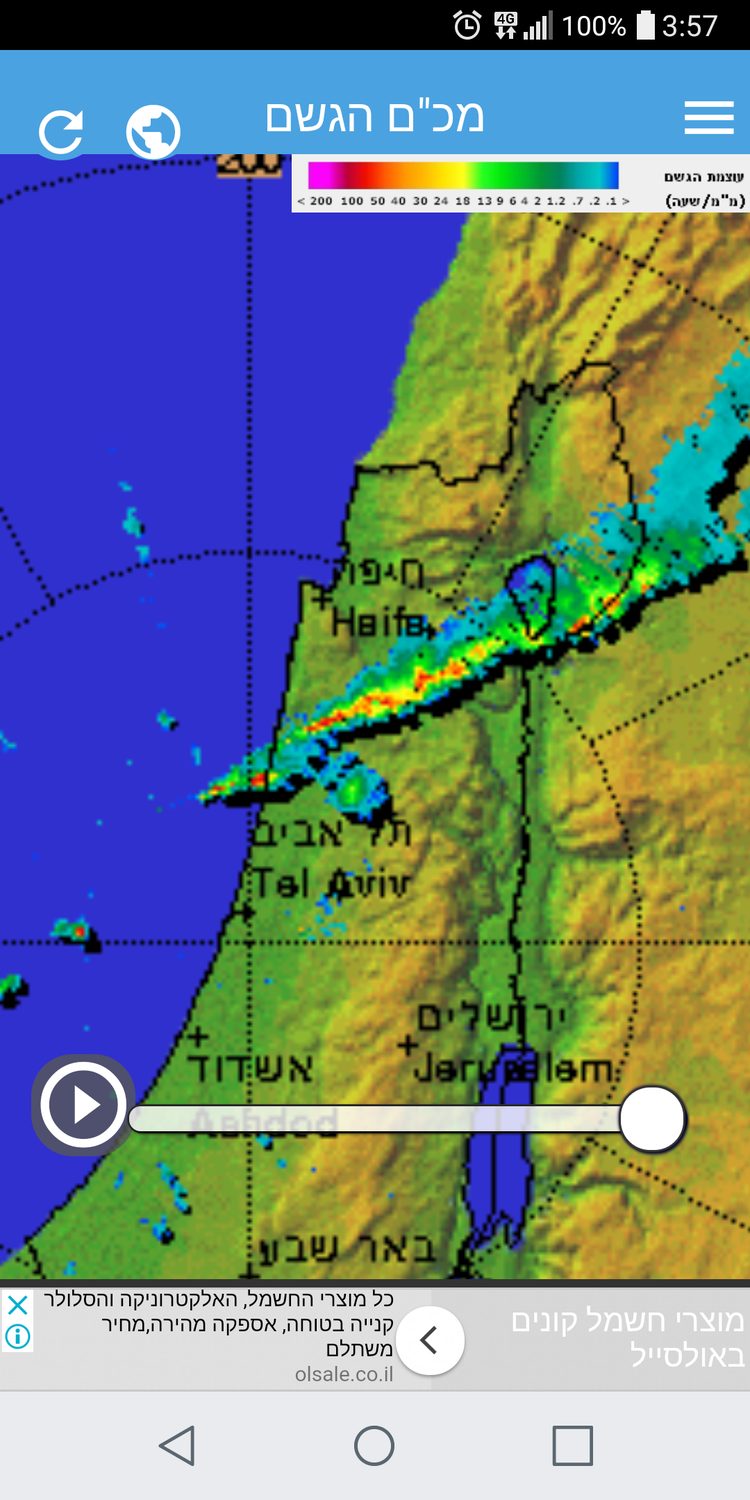This screenshot has height=1500, width=750.
Task: Tap the radar timeline slider track
Action: pos(375,1118)
